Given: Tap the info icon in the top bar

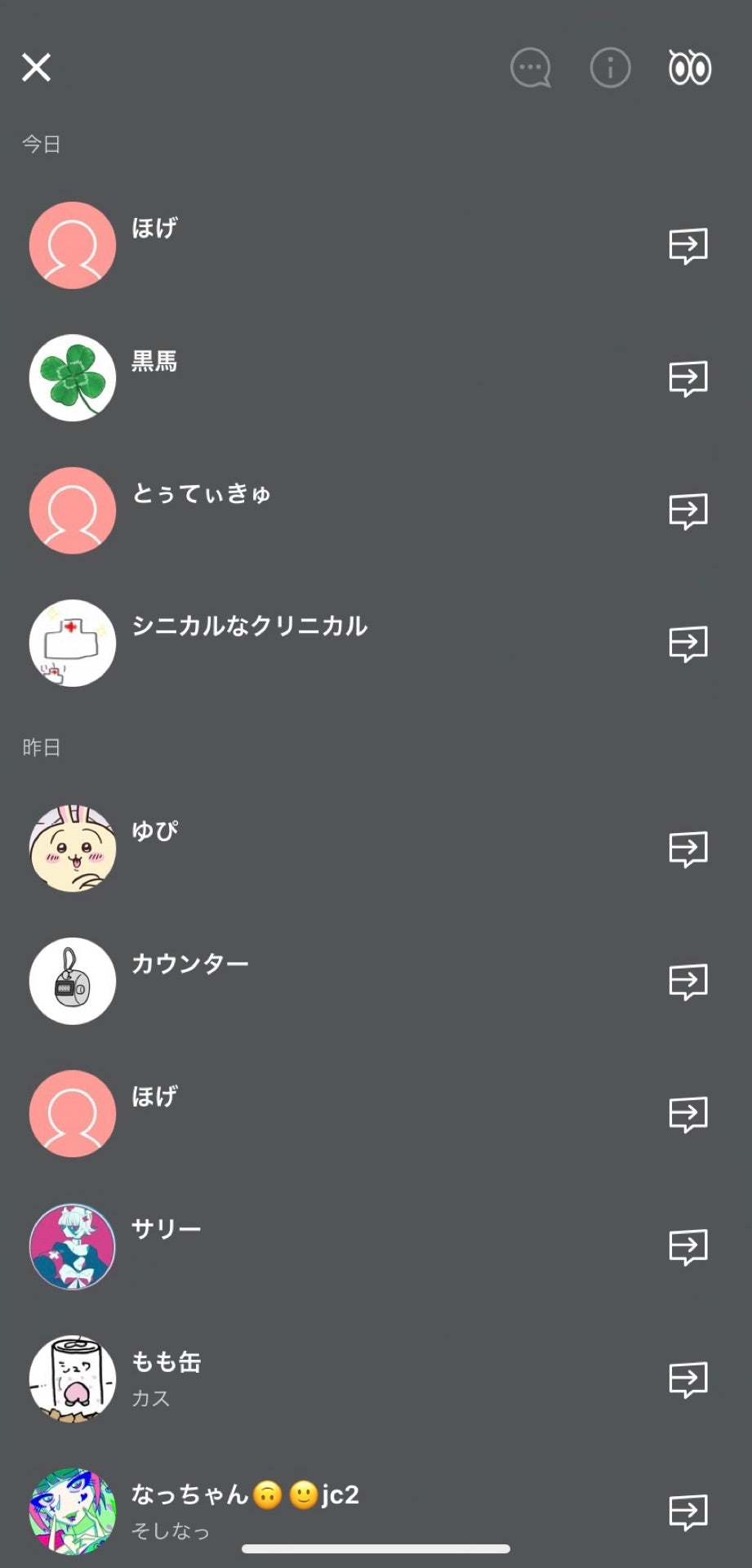Looking at the screenshot, I should (610, 69).
